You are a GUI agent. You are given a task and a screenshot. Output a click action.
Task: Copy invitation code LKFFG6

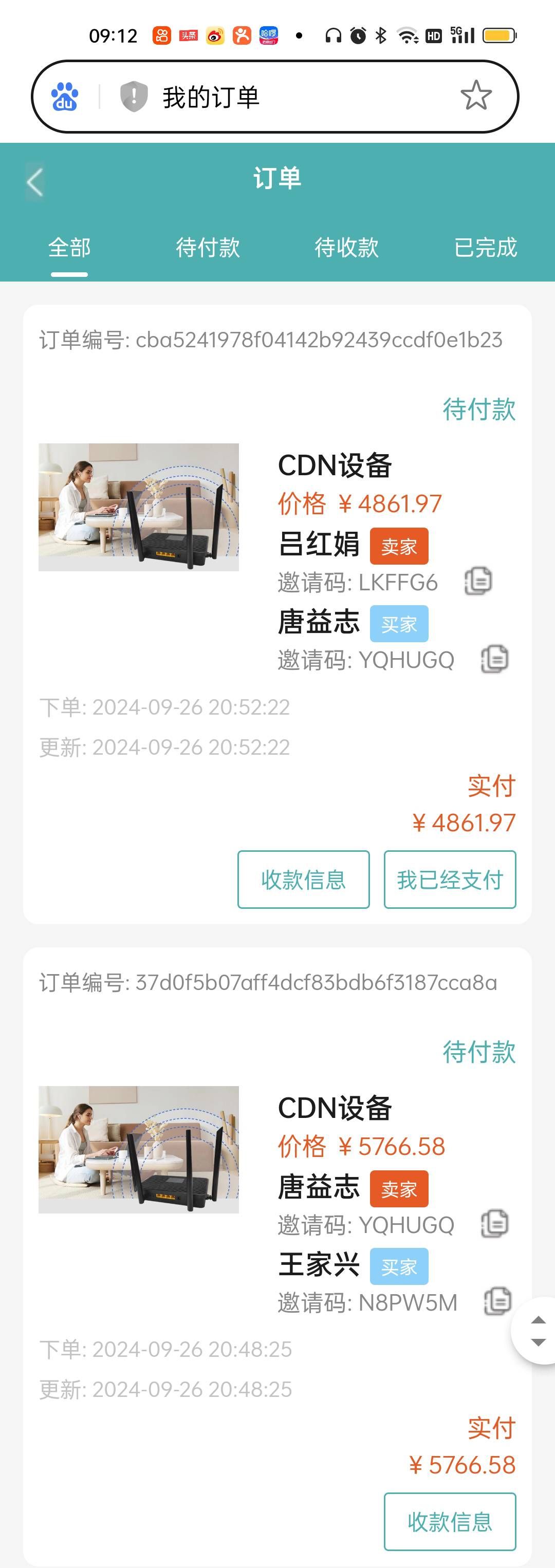[478, 581]
